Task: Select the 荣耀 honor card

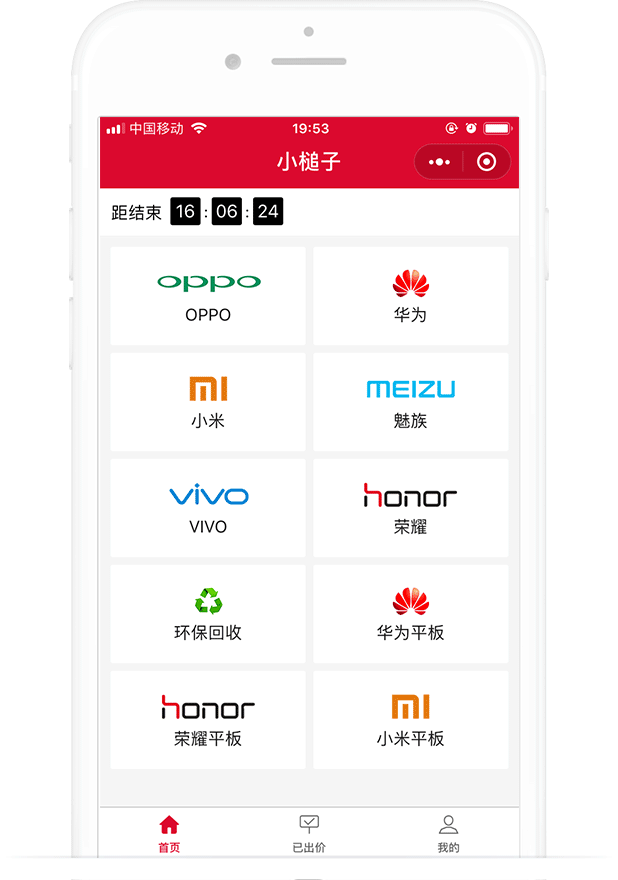Action: pos(410,508)
